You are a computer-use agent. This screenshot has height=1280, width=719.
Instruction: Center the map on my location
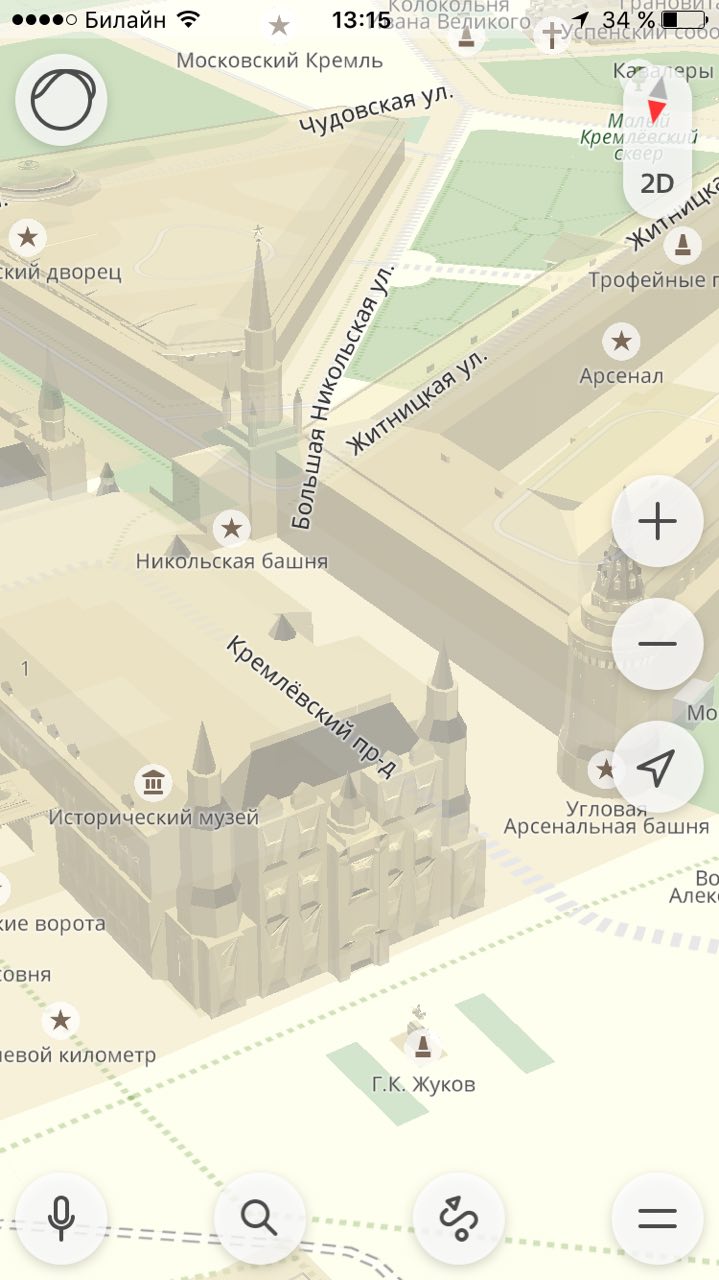[x=657, y=767]
